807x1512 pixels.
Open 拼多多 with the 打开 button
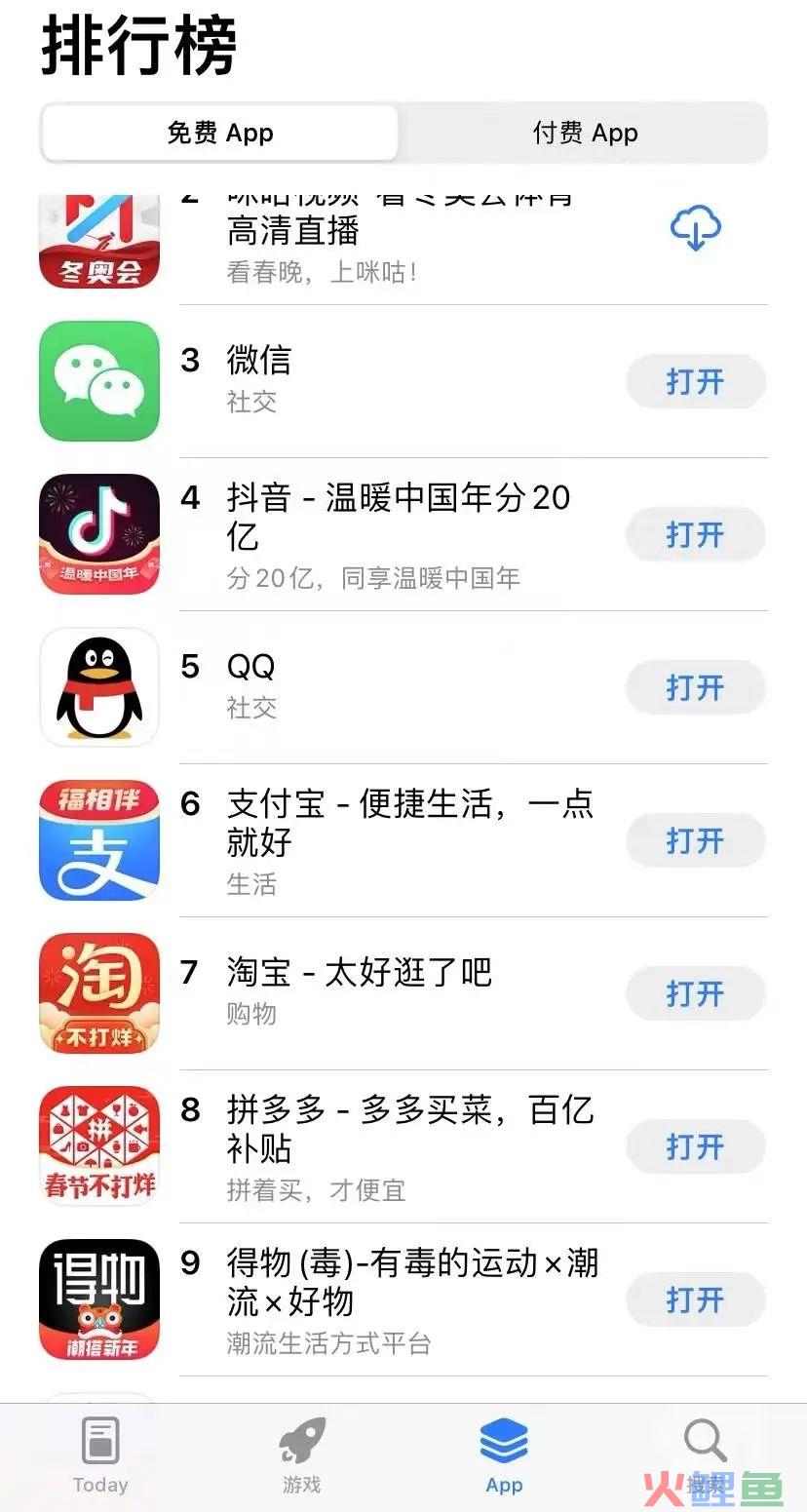tap(695, 1146)
